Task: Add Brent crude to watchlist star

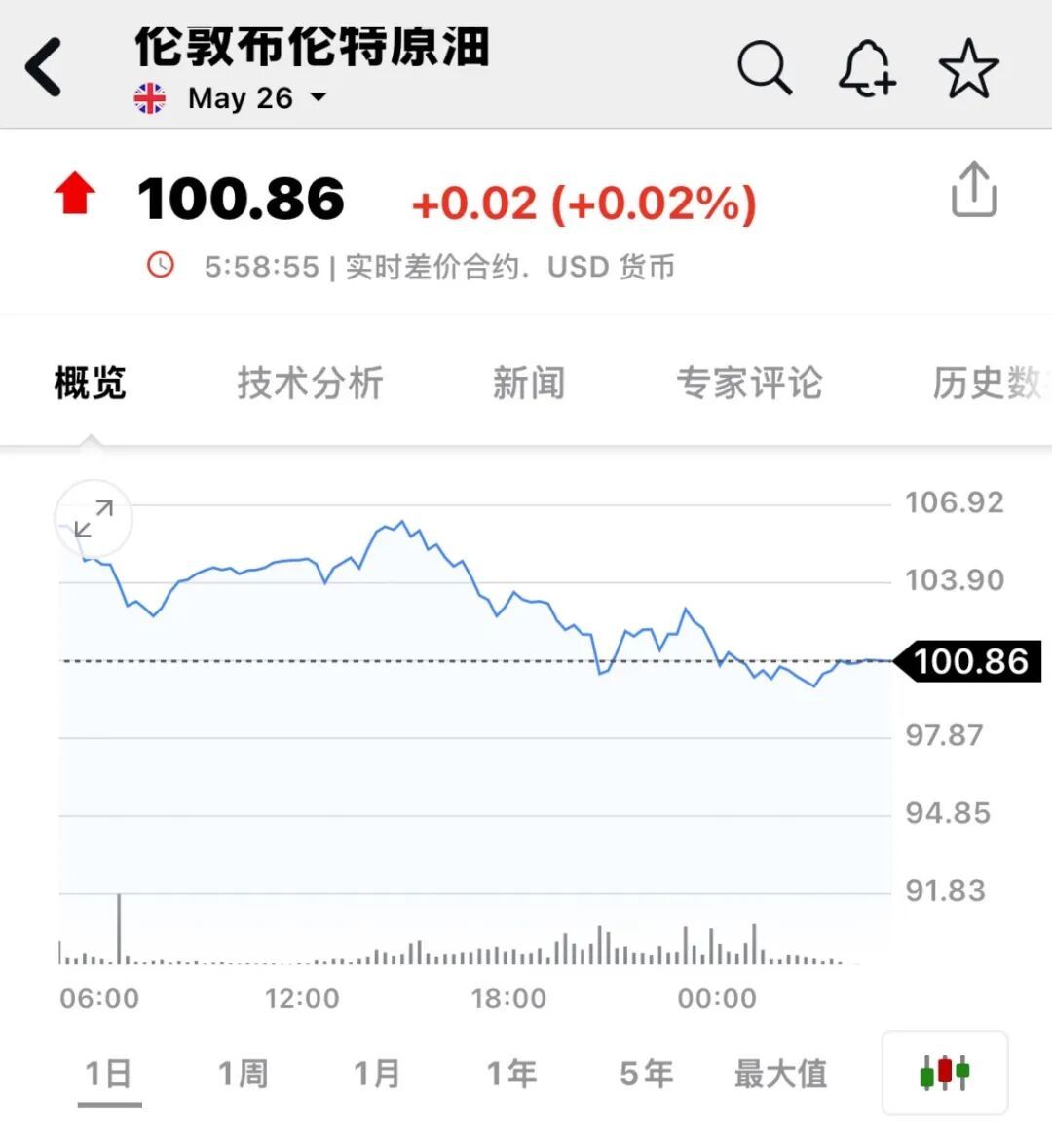Action: (968, 68)
